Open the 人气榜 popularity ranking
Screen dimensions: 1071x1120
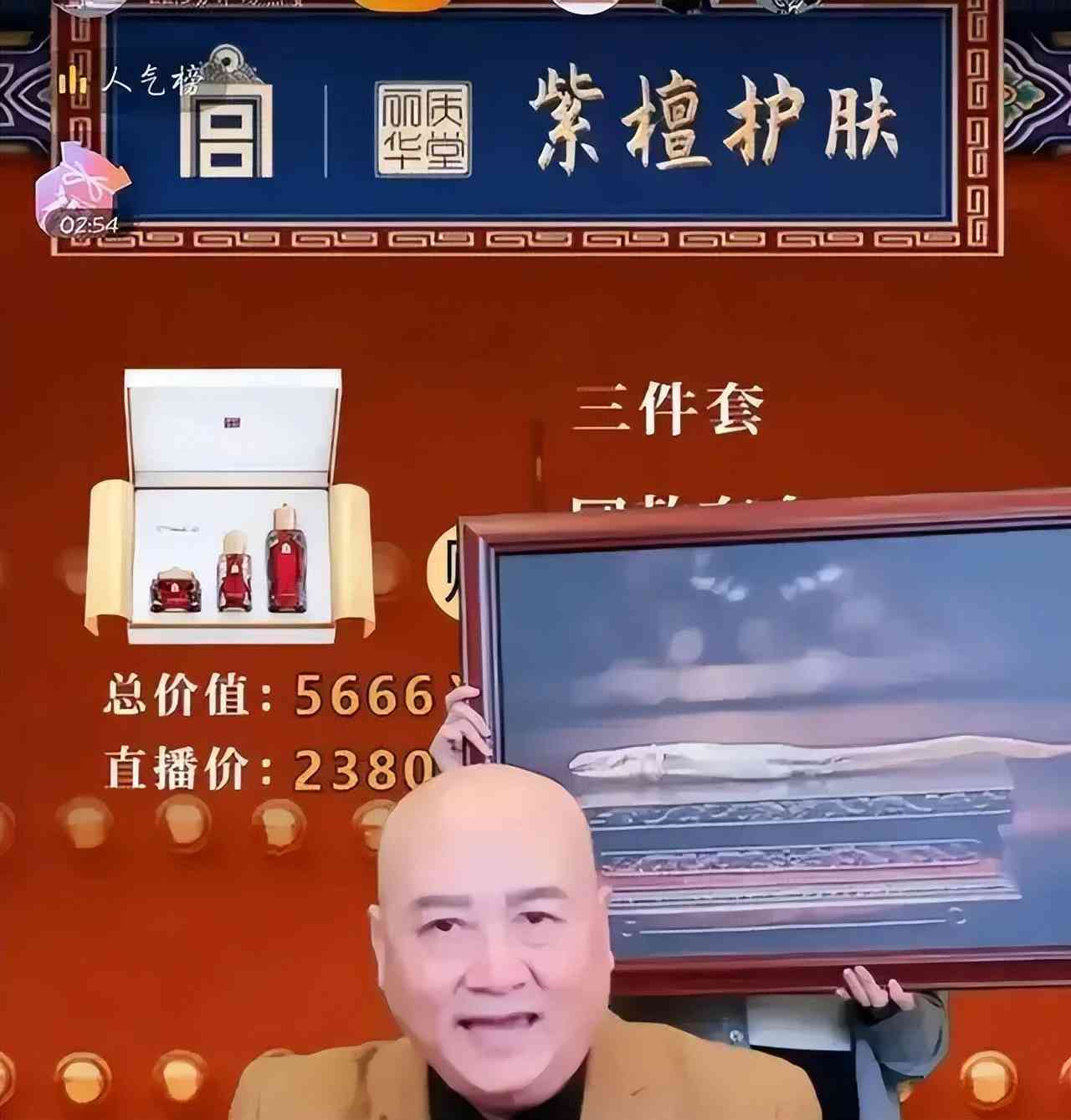(x=134, y=81)
